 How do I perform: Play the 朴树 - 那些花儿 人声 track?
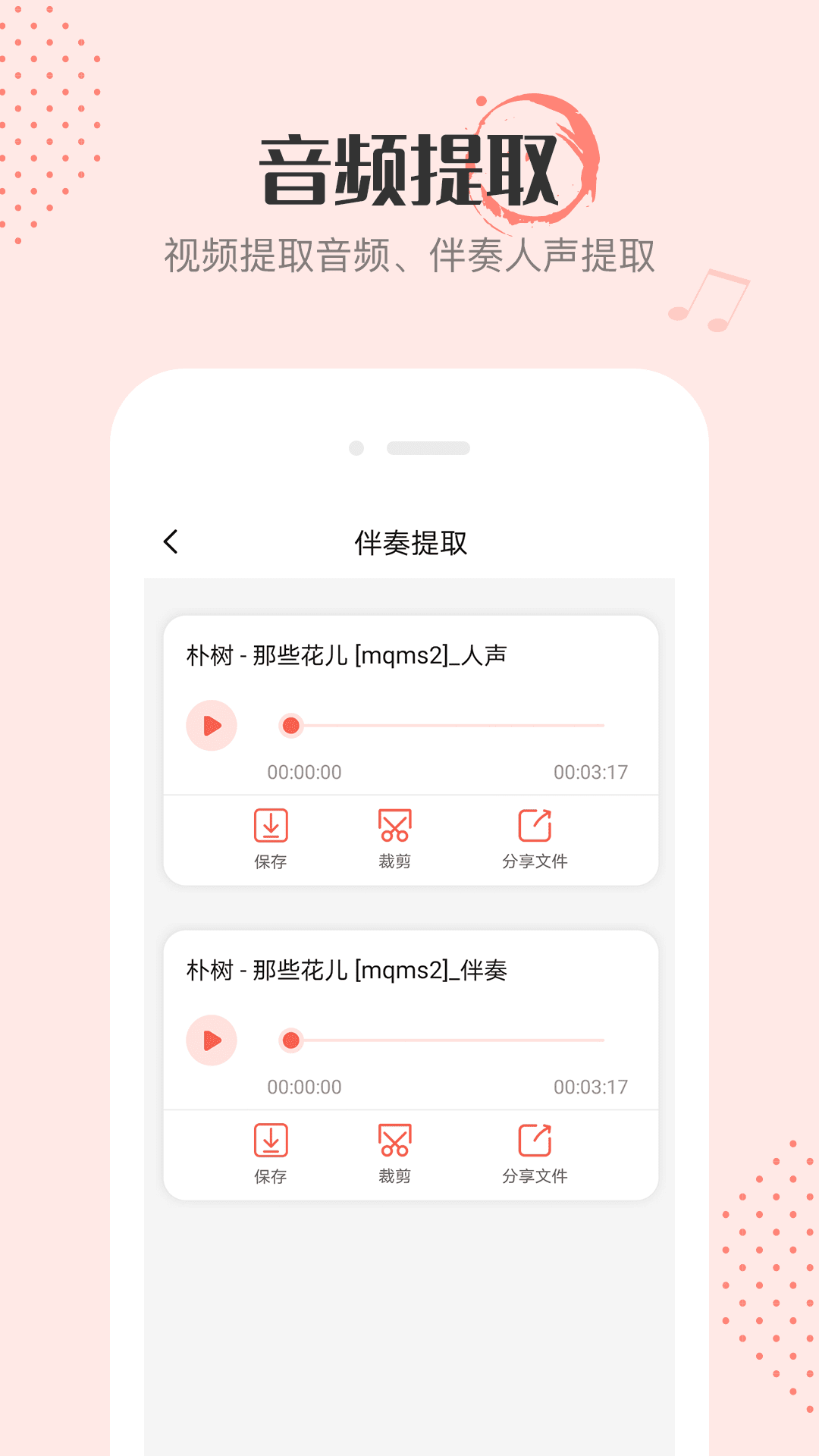[x=212, y=725]
